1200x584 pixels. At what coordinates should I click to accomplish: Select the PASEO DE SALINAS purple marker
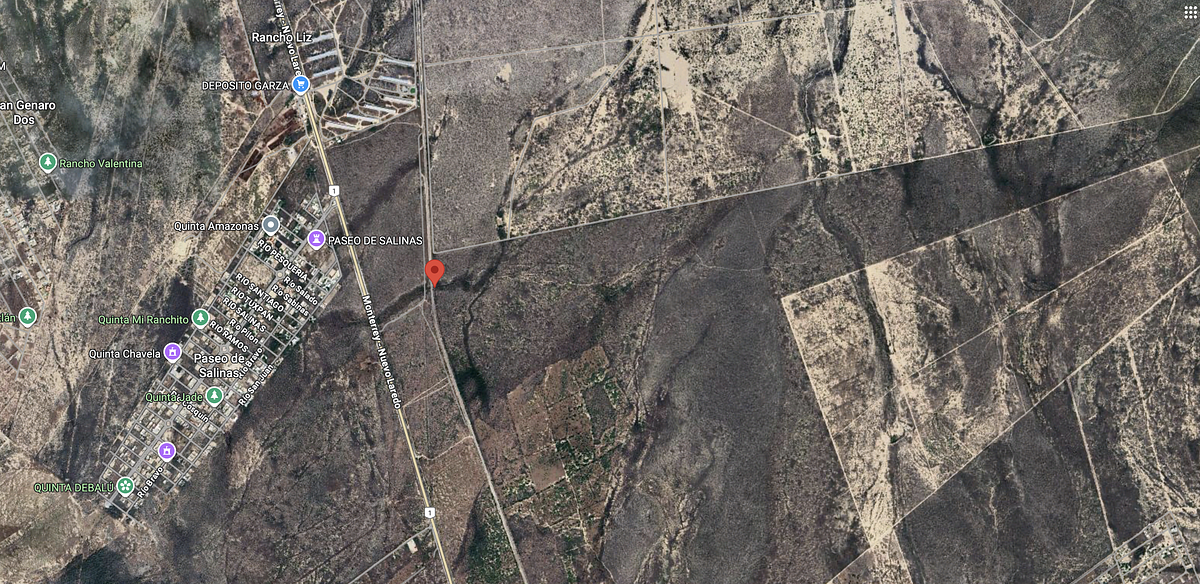tap(316, 239)
